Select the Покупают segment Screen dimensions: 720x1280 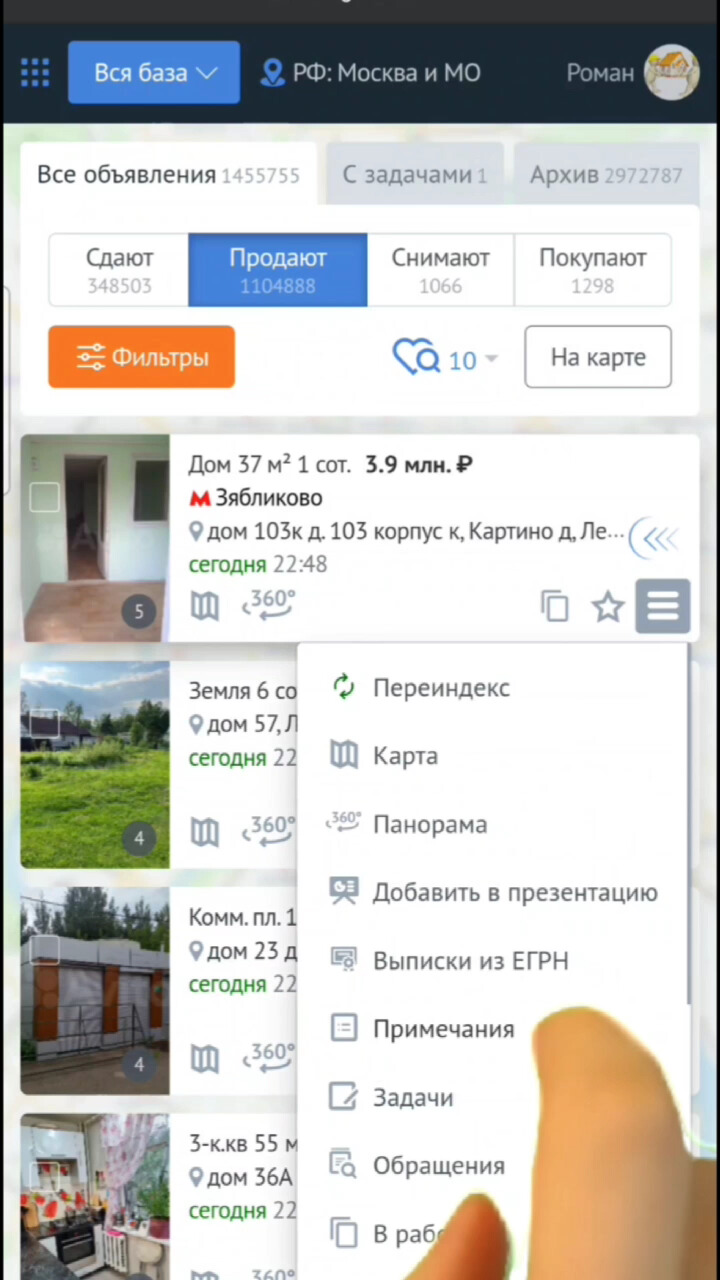592,269
